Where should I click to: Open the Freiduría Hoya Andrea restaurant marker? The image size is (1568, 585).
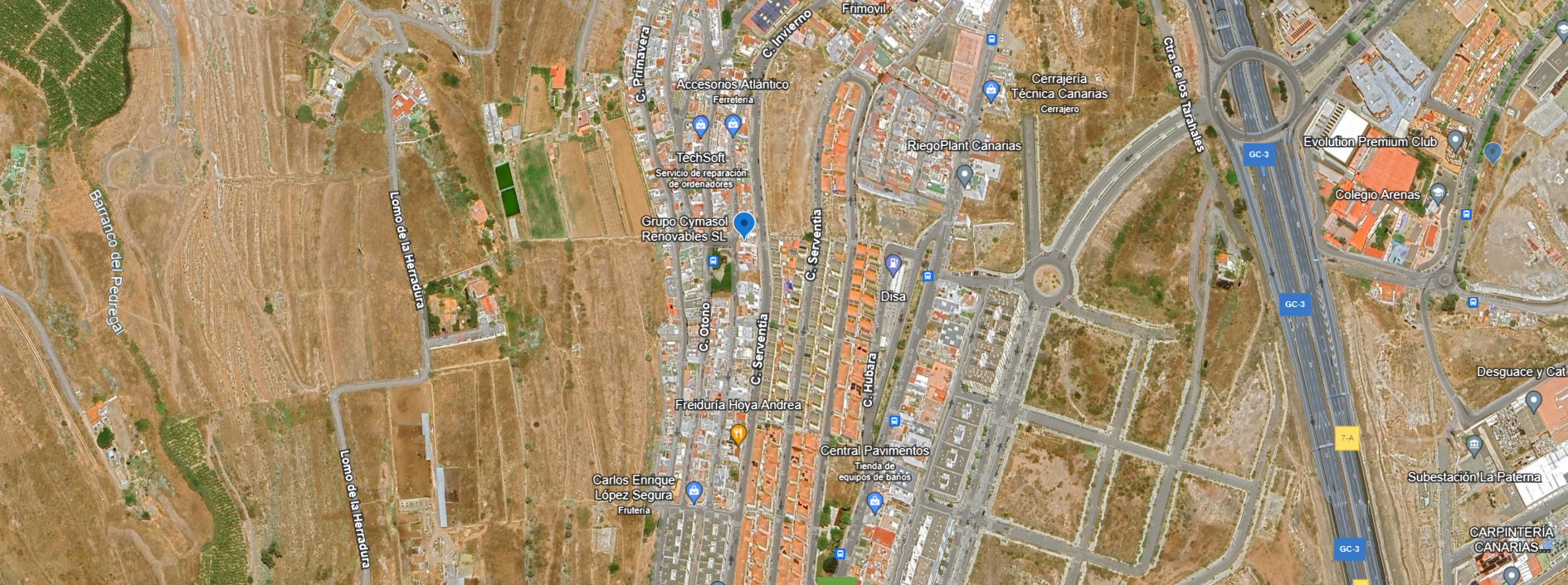pyautogui.click(x=738, y=433)
